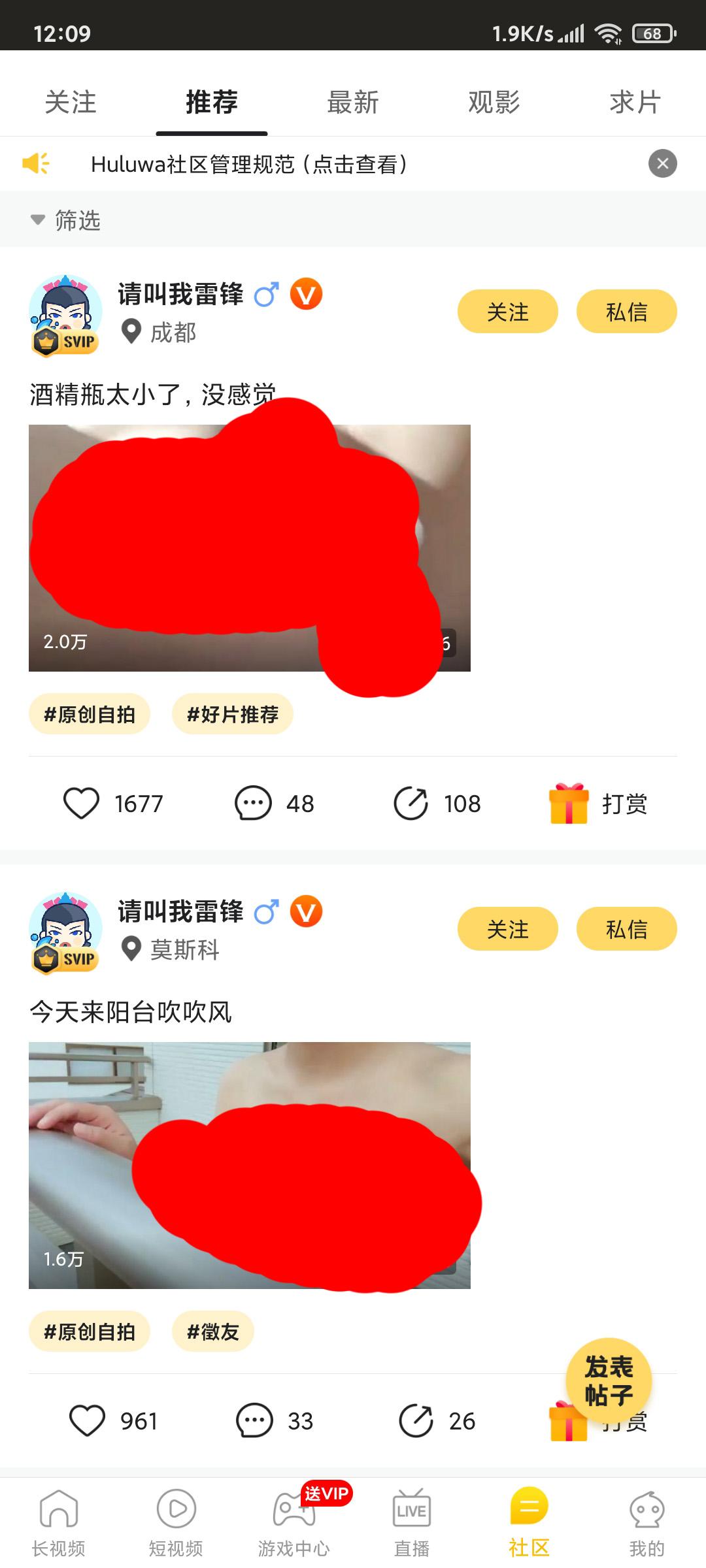Switch to the 最新 top tab
The width and height of the screenshot is (706, 1568).
click(353, 103)
